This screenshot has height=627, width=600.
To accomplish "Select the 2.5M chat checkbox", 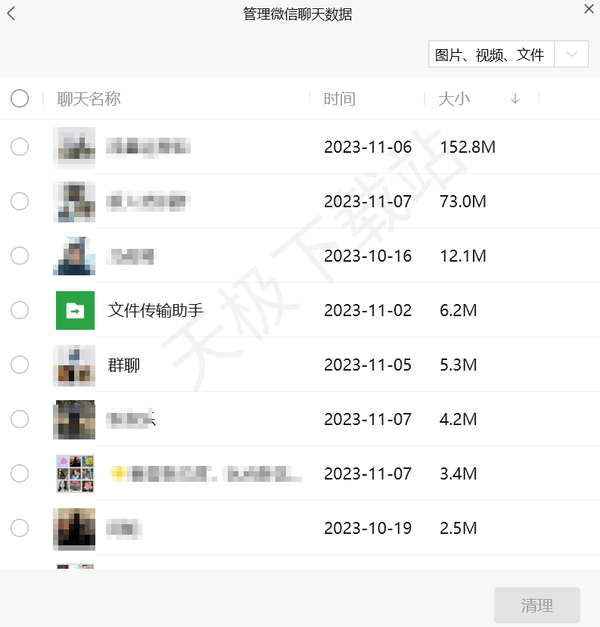I will (20, 528).
